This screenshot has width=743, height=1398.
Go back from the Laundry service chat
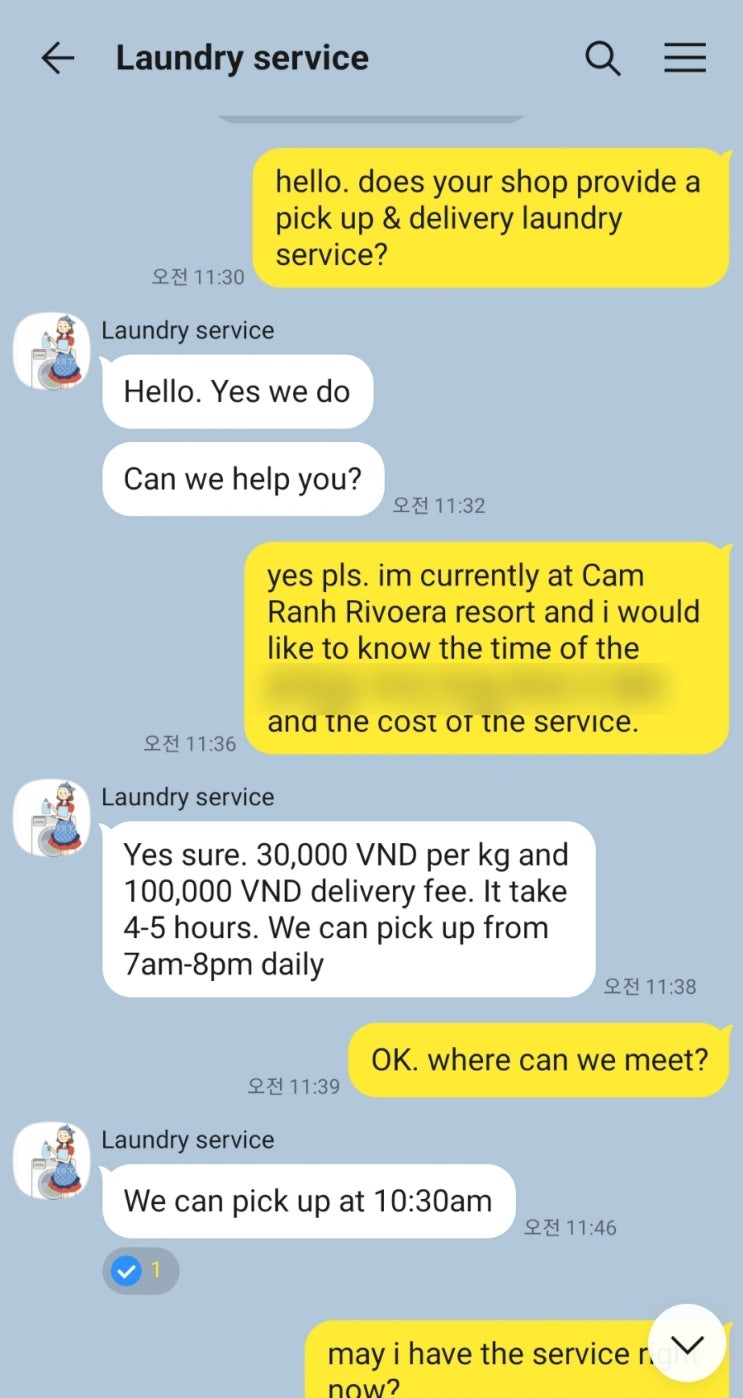[x=58, y=59]
